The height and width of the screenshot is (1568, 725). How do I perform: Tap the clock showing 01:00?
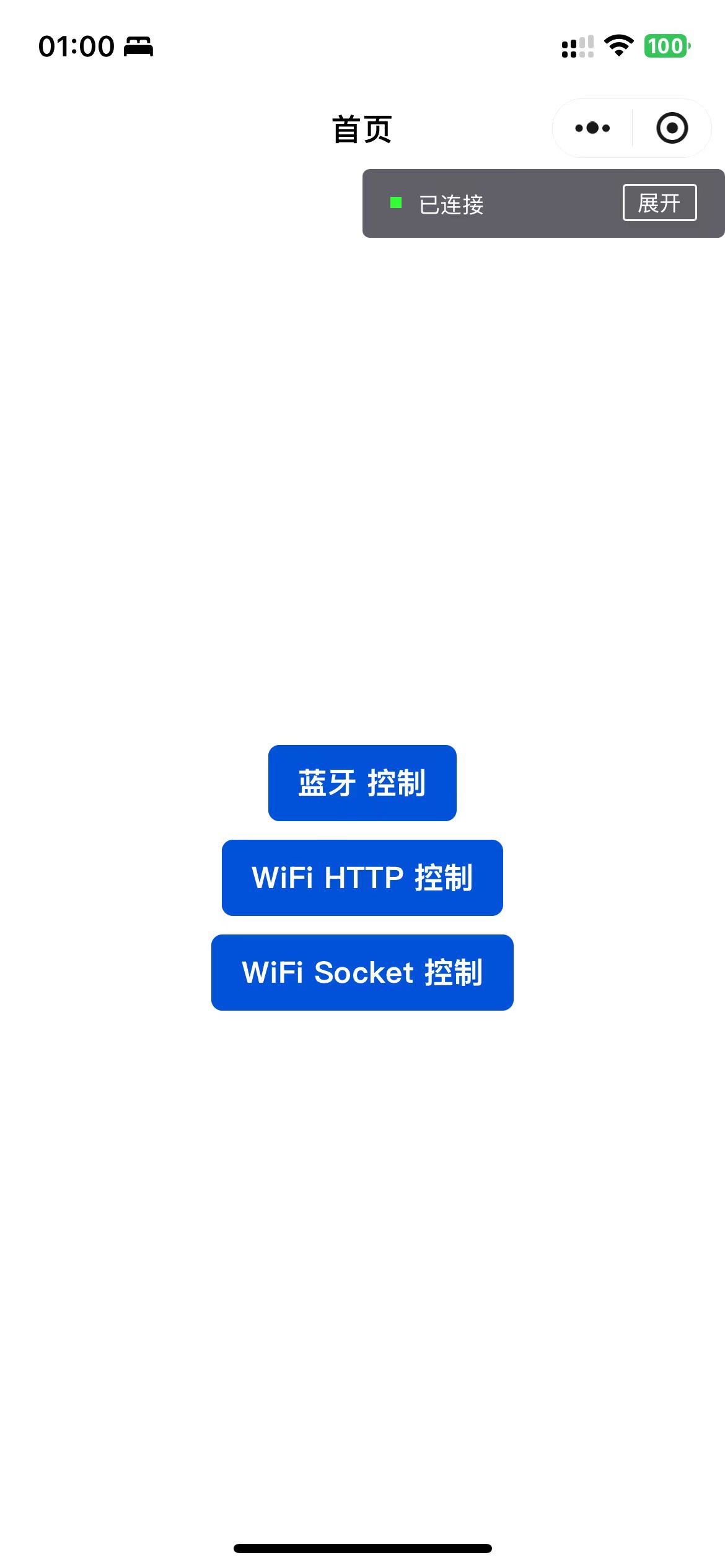coord(76,46)
